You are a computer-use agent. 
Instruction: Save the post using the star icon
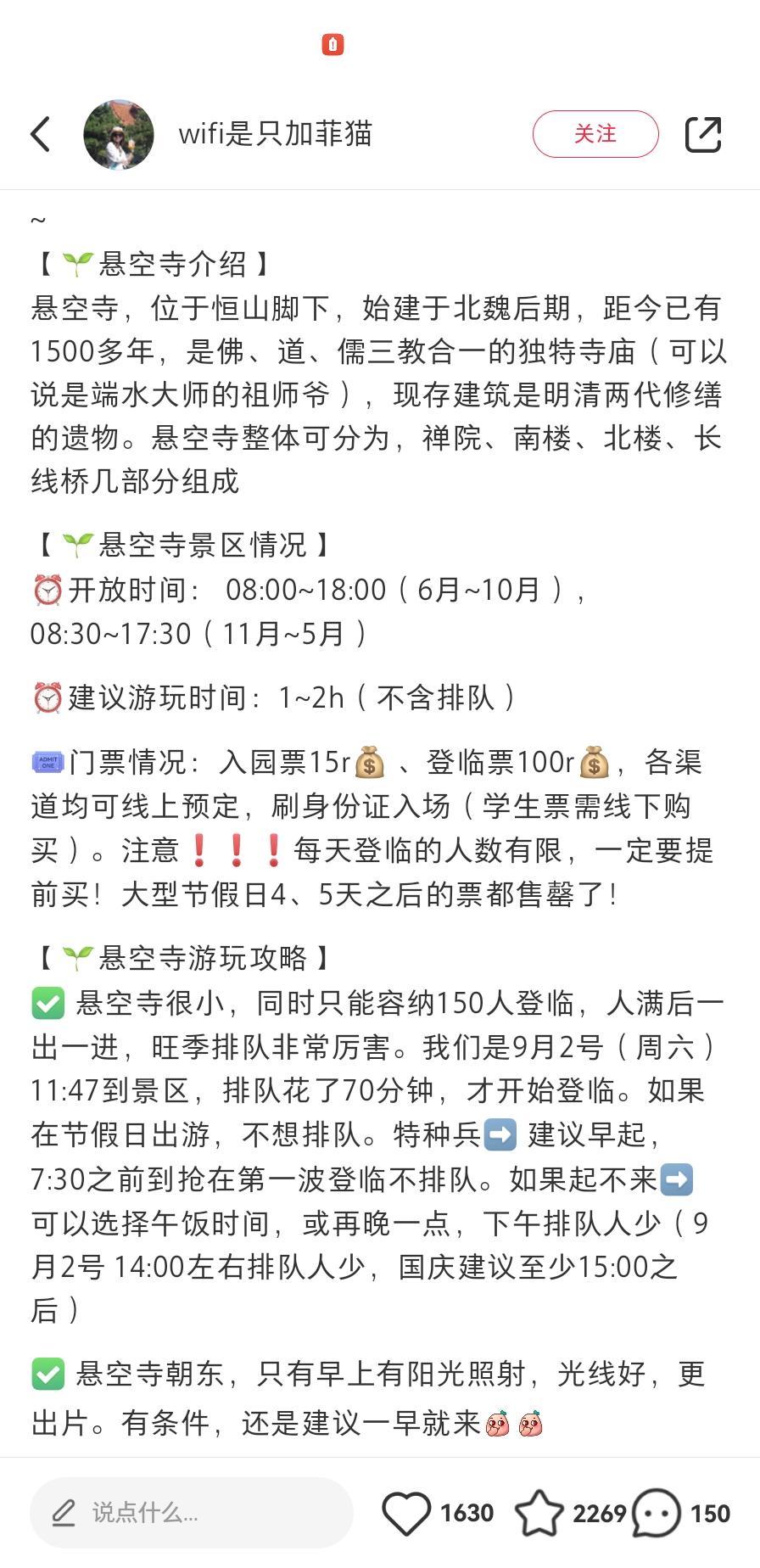point(539,1513)
